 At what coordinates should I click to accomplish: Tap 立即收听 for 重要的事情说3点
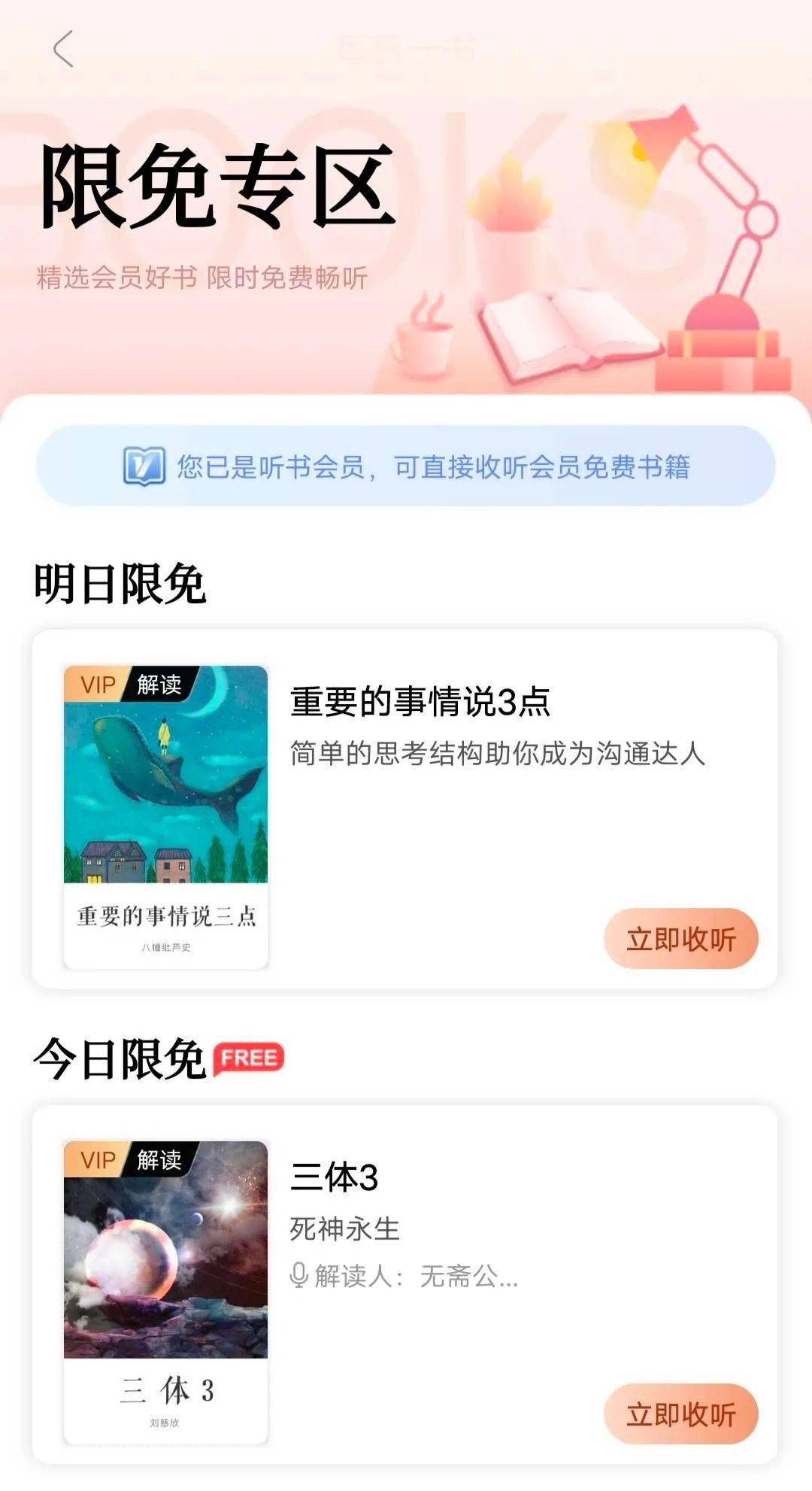(x=680, y=939)
